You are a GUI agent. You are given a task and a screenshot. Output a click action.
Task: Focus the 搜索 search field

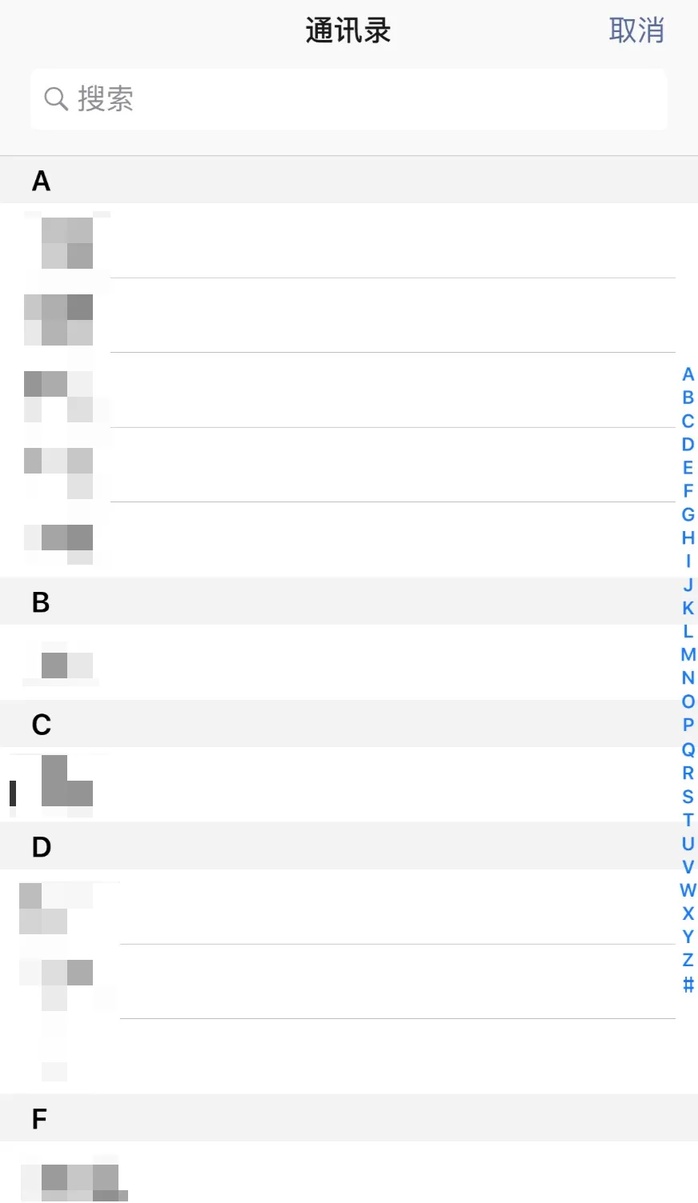tap(348, 99)
